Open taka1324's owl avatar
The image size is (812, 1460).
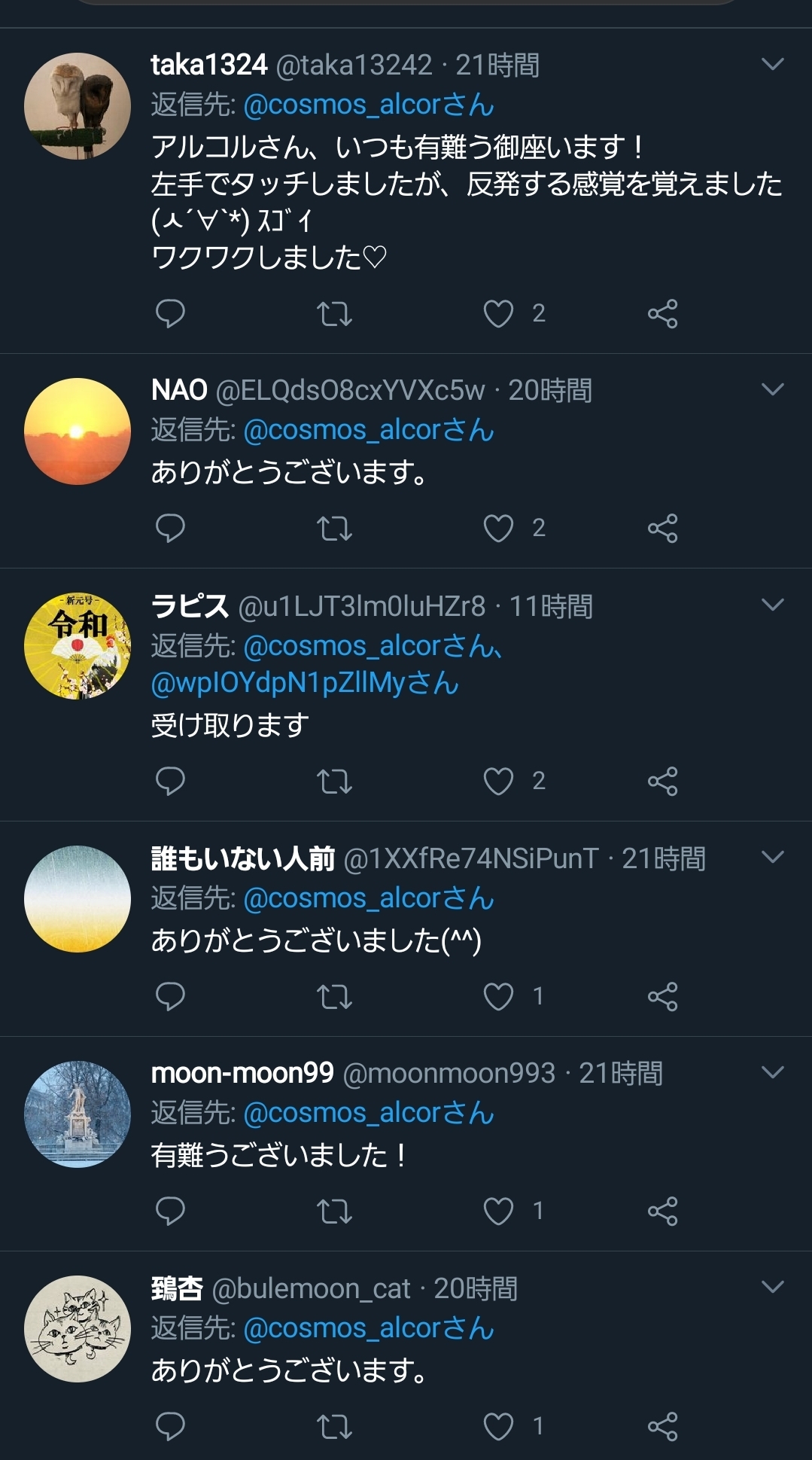click(x=78, y=106)
